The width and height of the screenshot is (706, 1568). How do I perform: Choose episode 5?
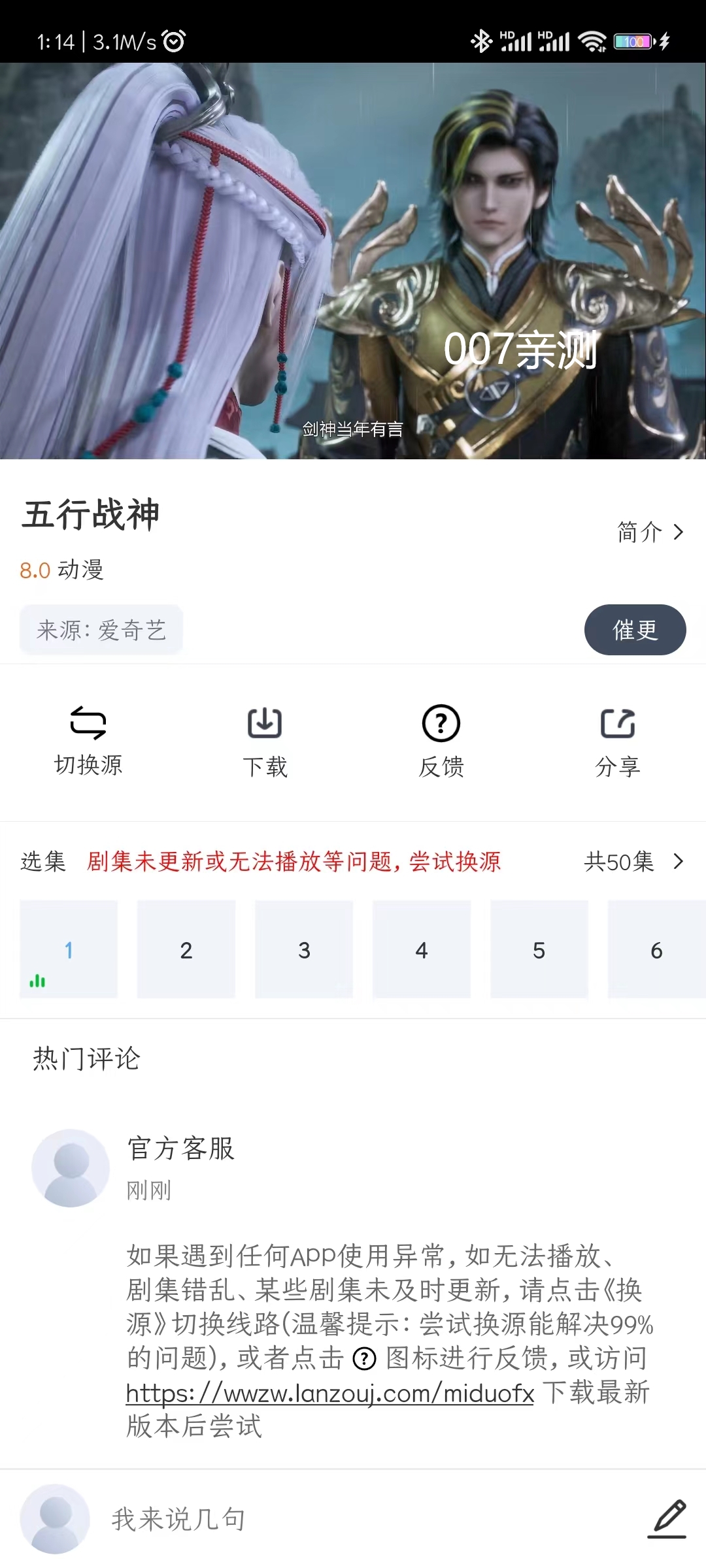(539, 949)
